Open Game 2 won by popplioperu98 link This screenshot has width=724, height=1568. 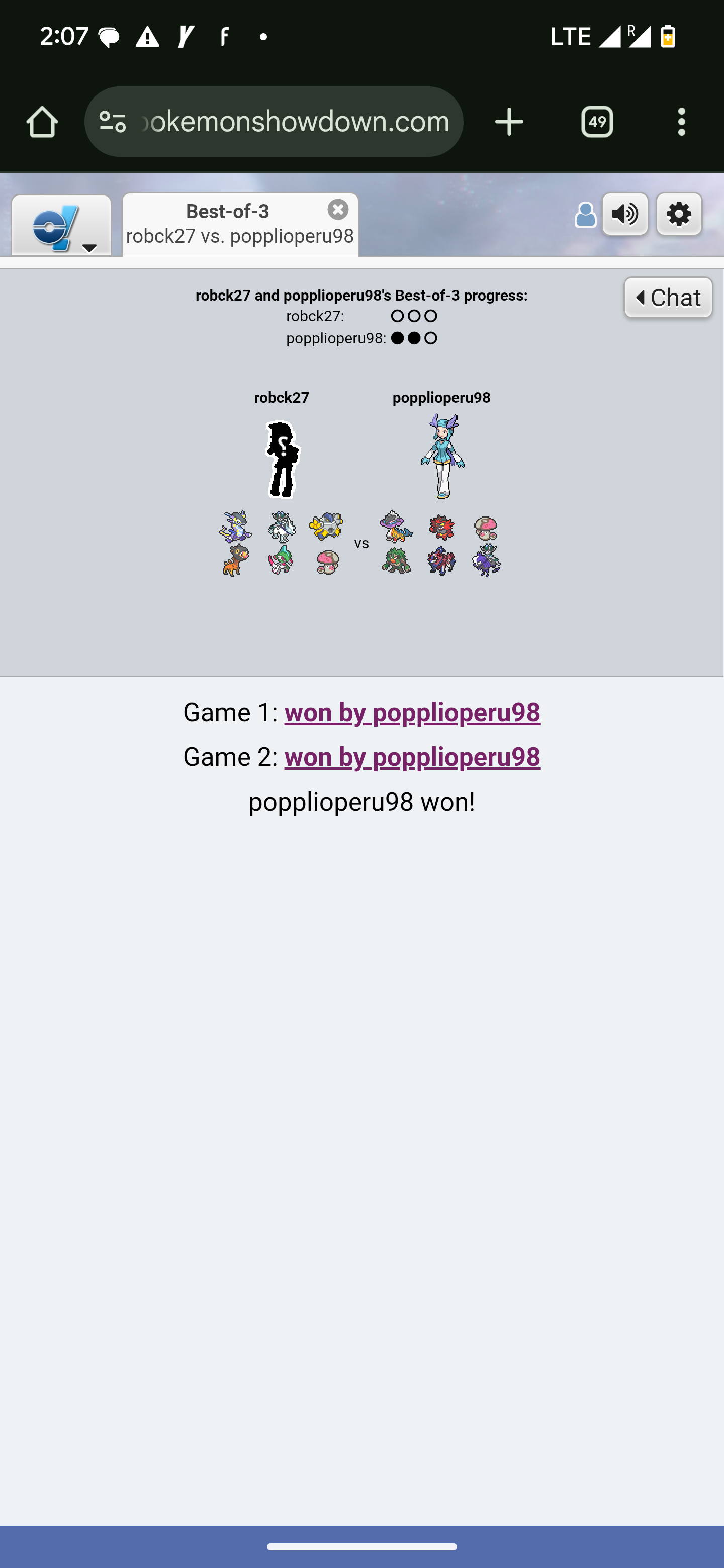coord(412,756)
